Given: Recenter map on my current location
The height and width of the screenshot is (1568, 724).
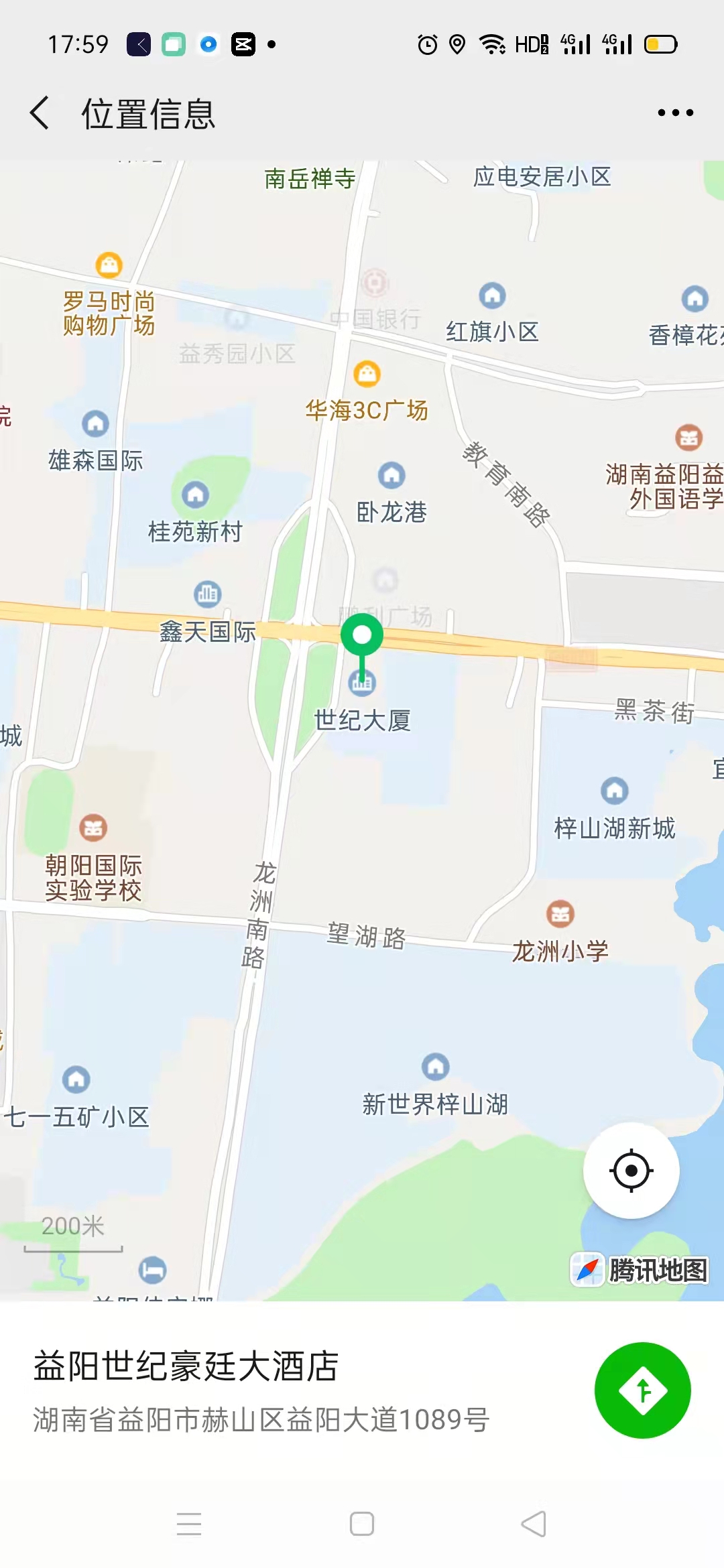Looking at the screenshot, I should pos(631,1171).
